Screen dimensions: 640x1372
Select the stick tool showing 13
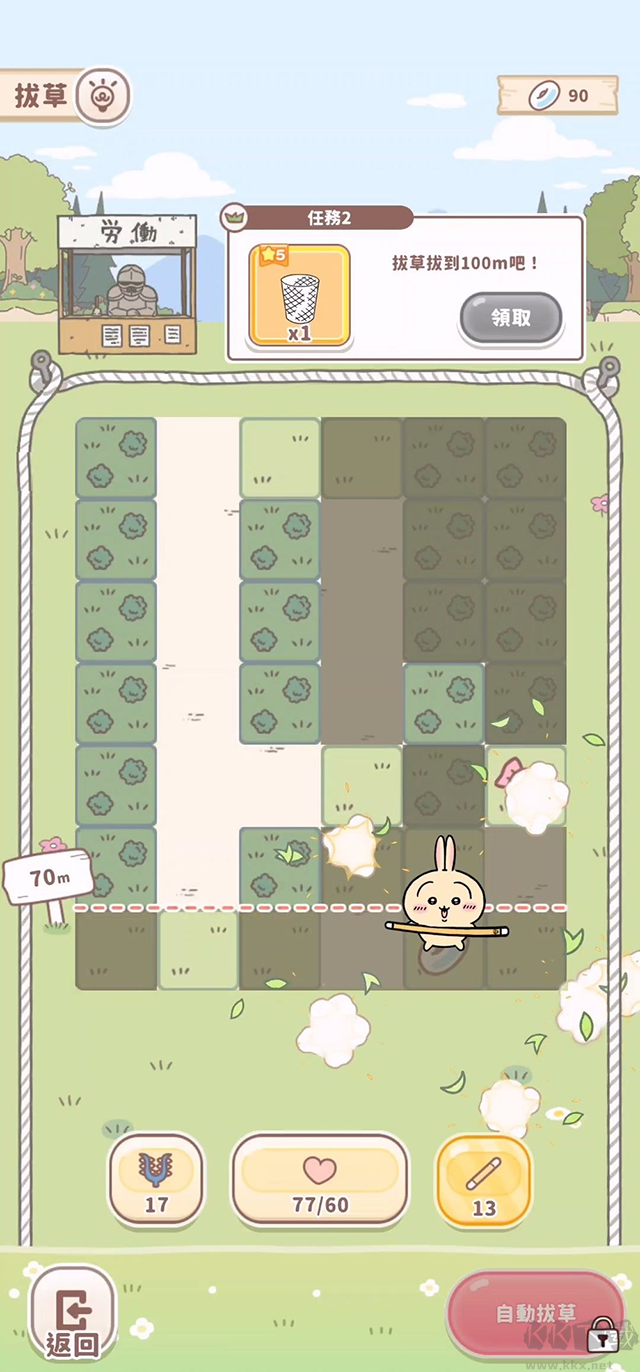coord(484,1181)
